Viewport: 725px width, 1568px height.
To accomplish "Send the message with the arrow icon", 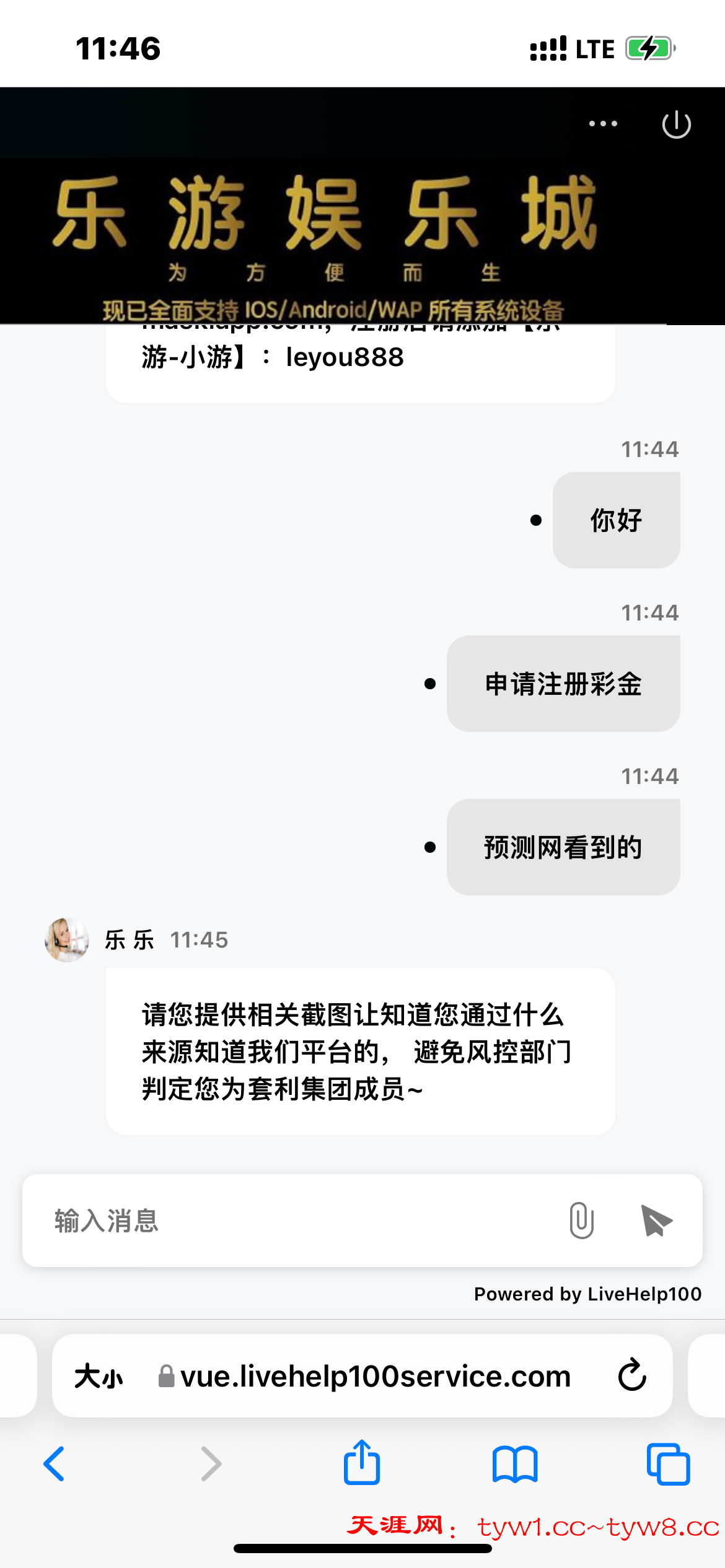I will [656, 1221].
